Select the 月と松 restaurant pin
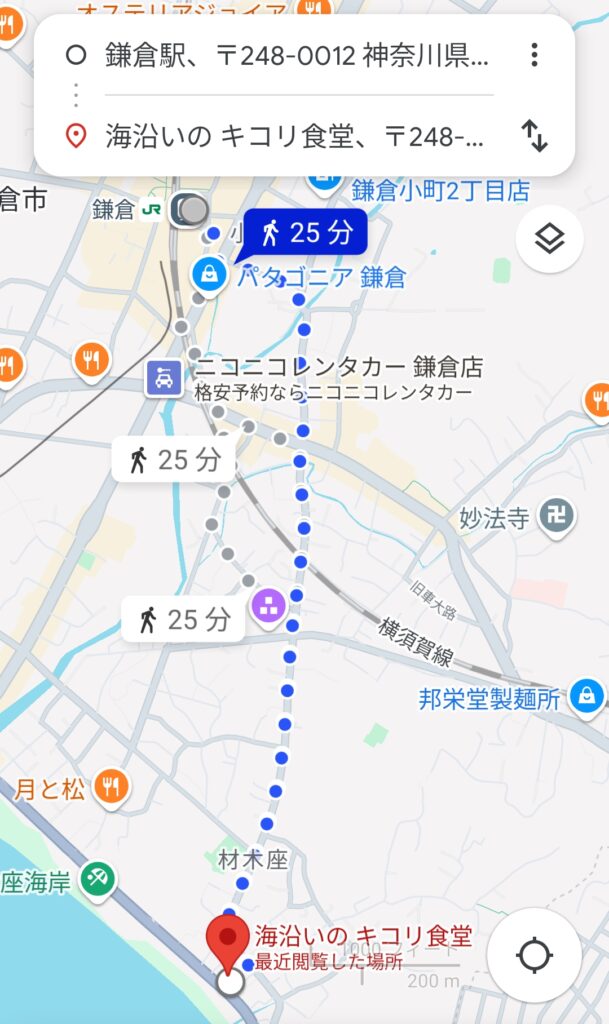This screenshot has height=1024, width=609. click(x=111, y=788)
